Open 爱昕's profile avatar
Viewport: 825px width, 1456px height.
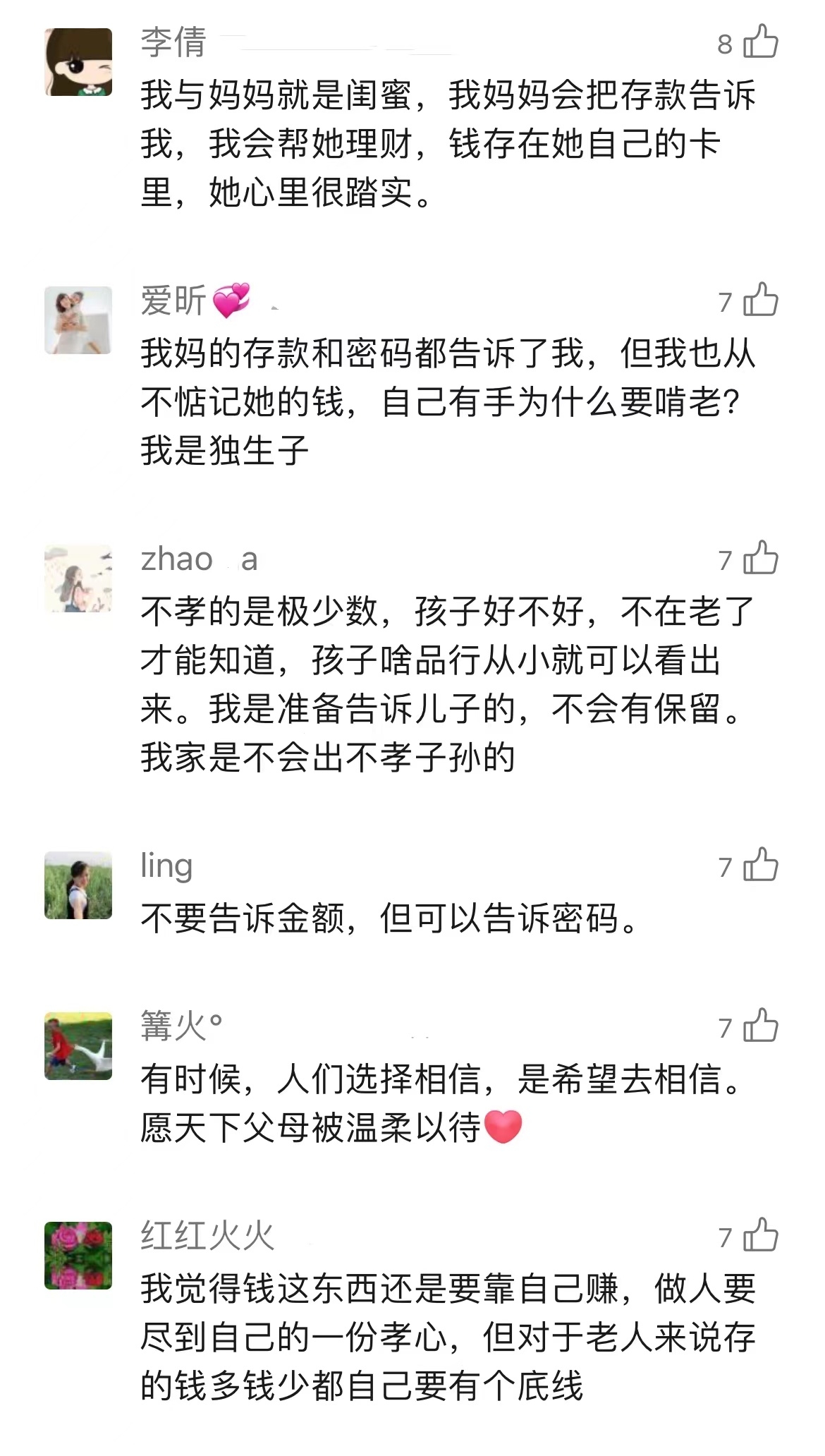point(78,320)
